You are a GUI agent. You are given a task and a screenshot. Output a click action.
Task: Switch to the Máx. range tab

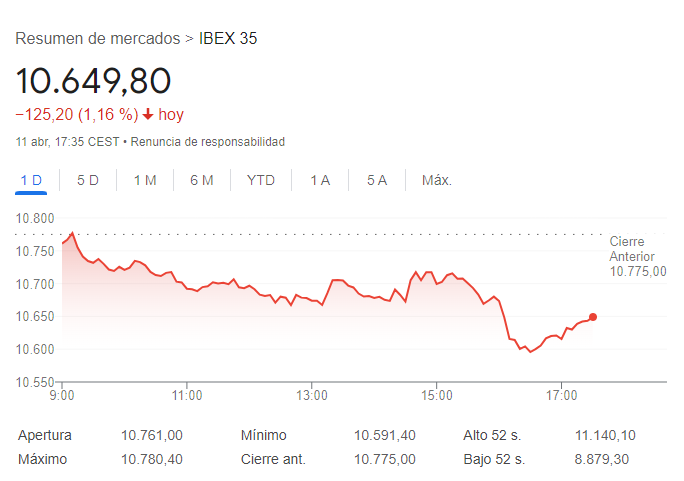tap(437, 180)
